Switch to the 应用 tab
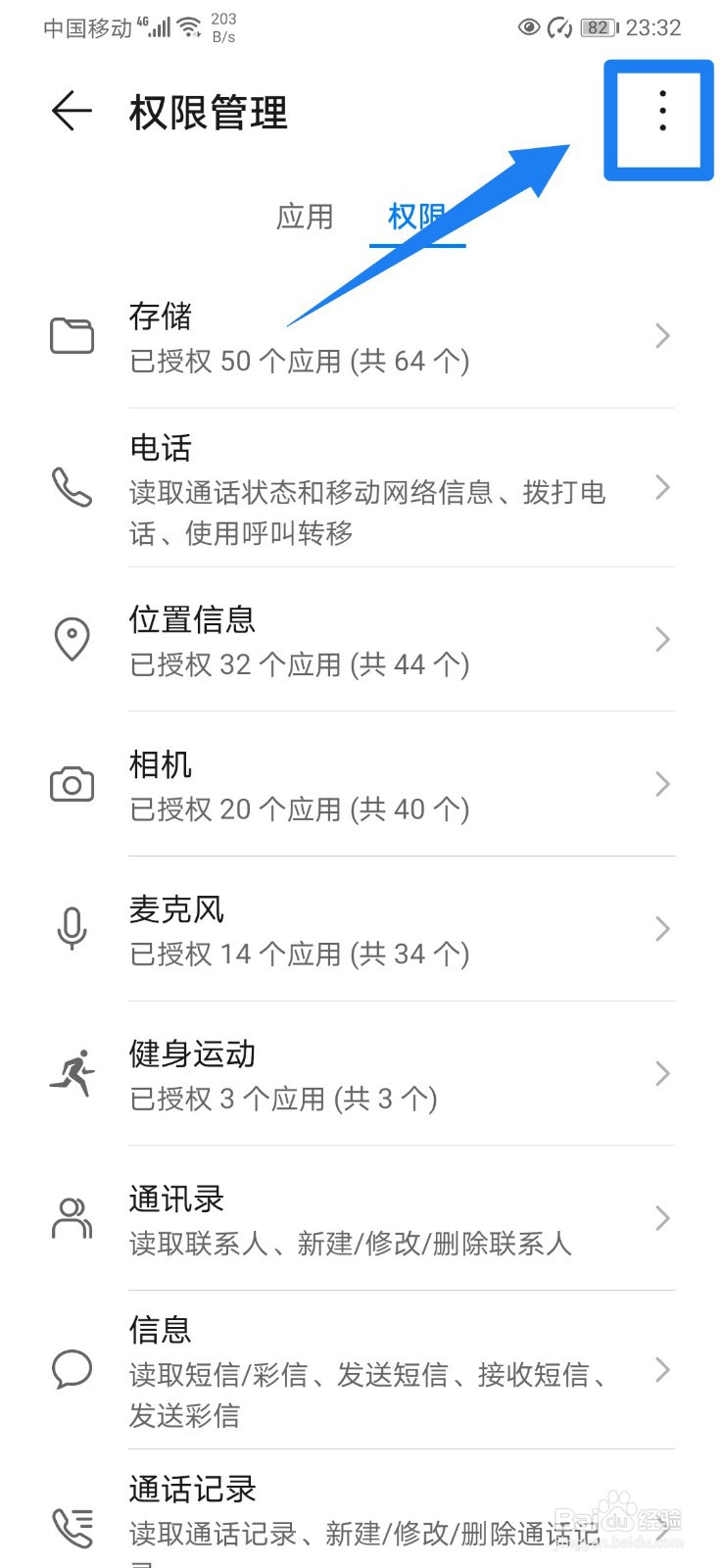This screenshot has width=723, height=1568. (x=305, y=217)
